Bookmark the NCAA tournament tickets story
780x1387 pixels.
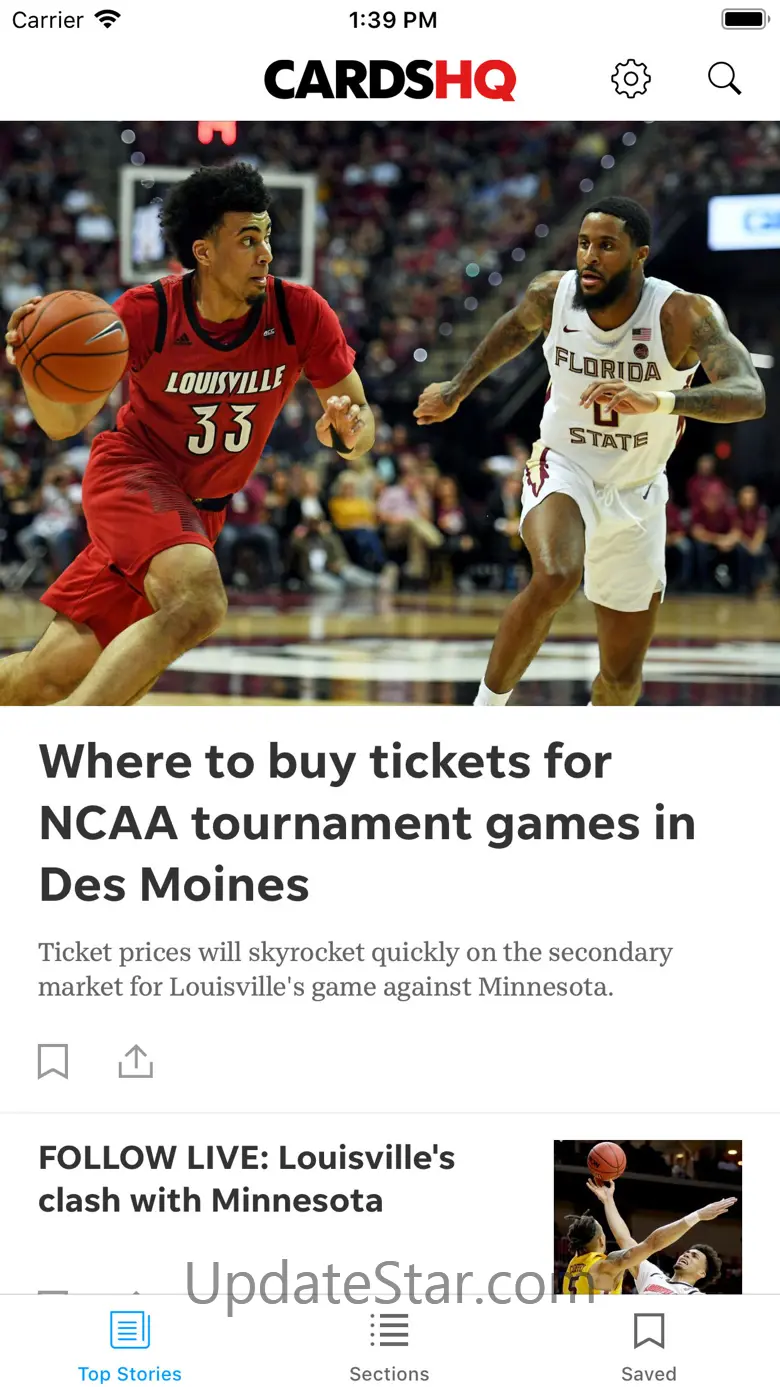53,1061
